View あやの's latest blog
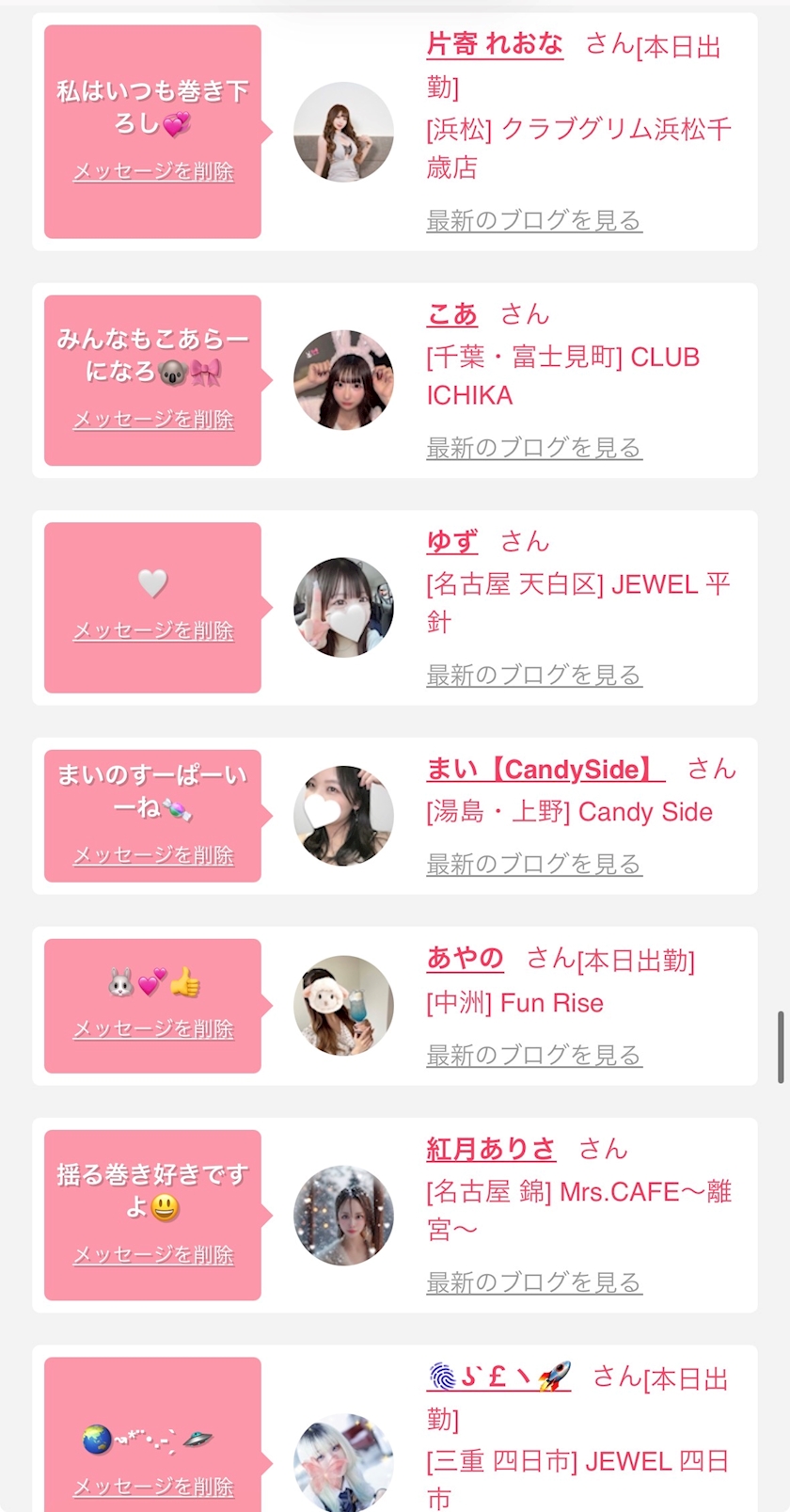 [533, 1055]
